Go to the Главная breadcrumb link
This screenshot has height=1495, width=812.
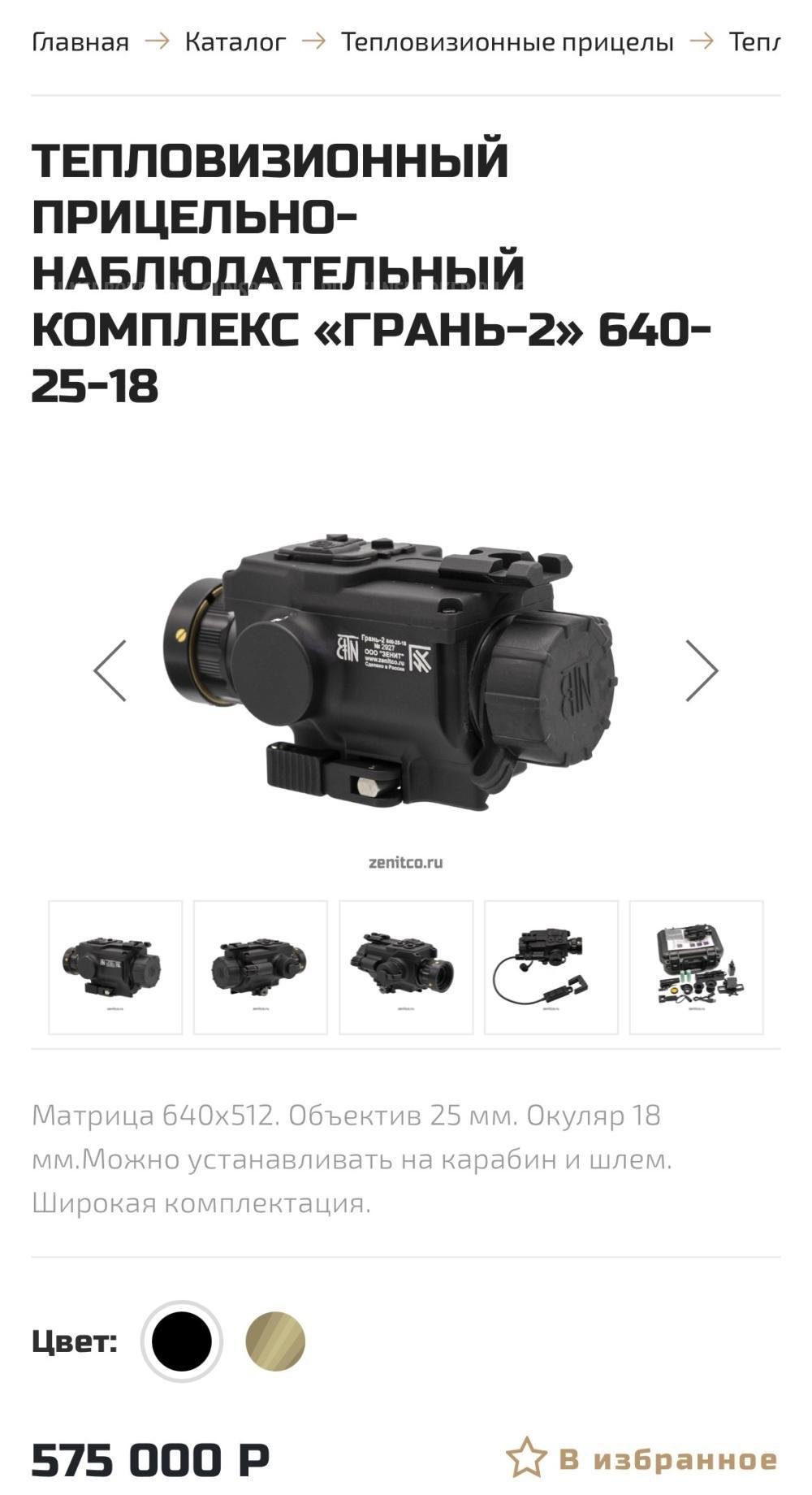coord(80,42)
